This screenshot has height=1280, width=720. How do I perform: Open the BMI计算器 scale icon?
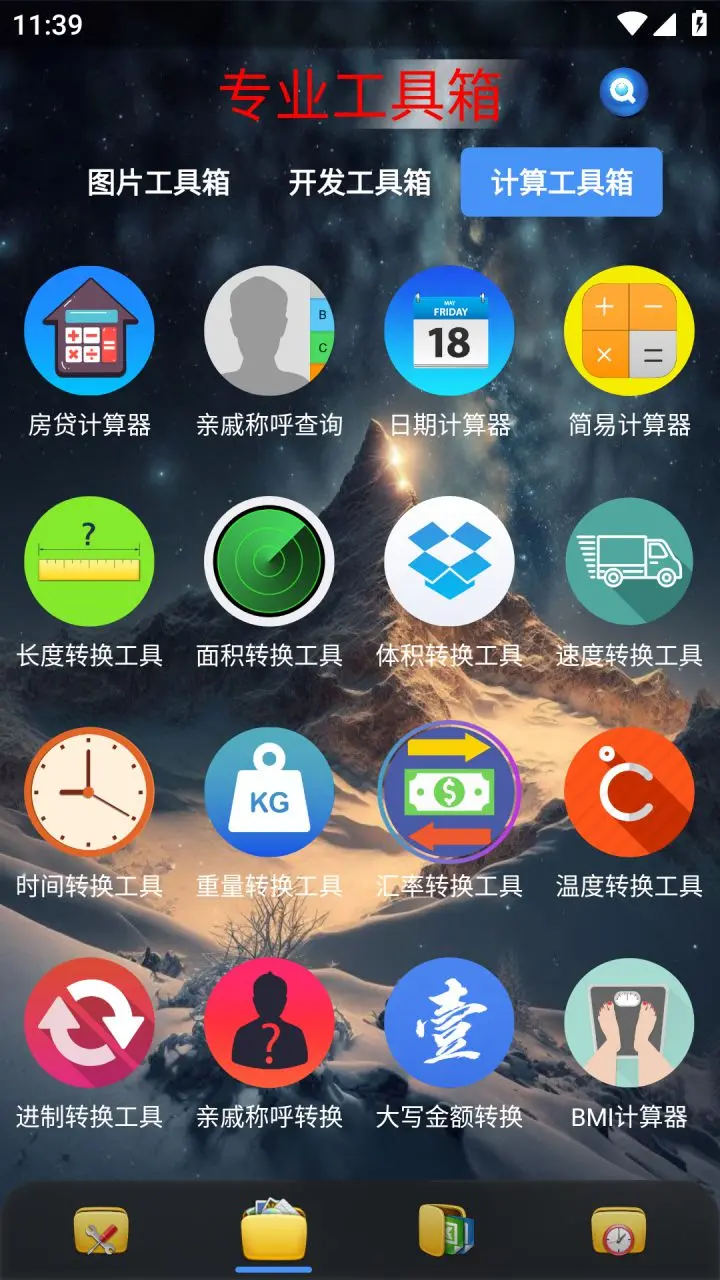click(629, 1022)
